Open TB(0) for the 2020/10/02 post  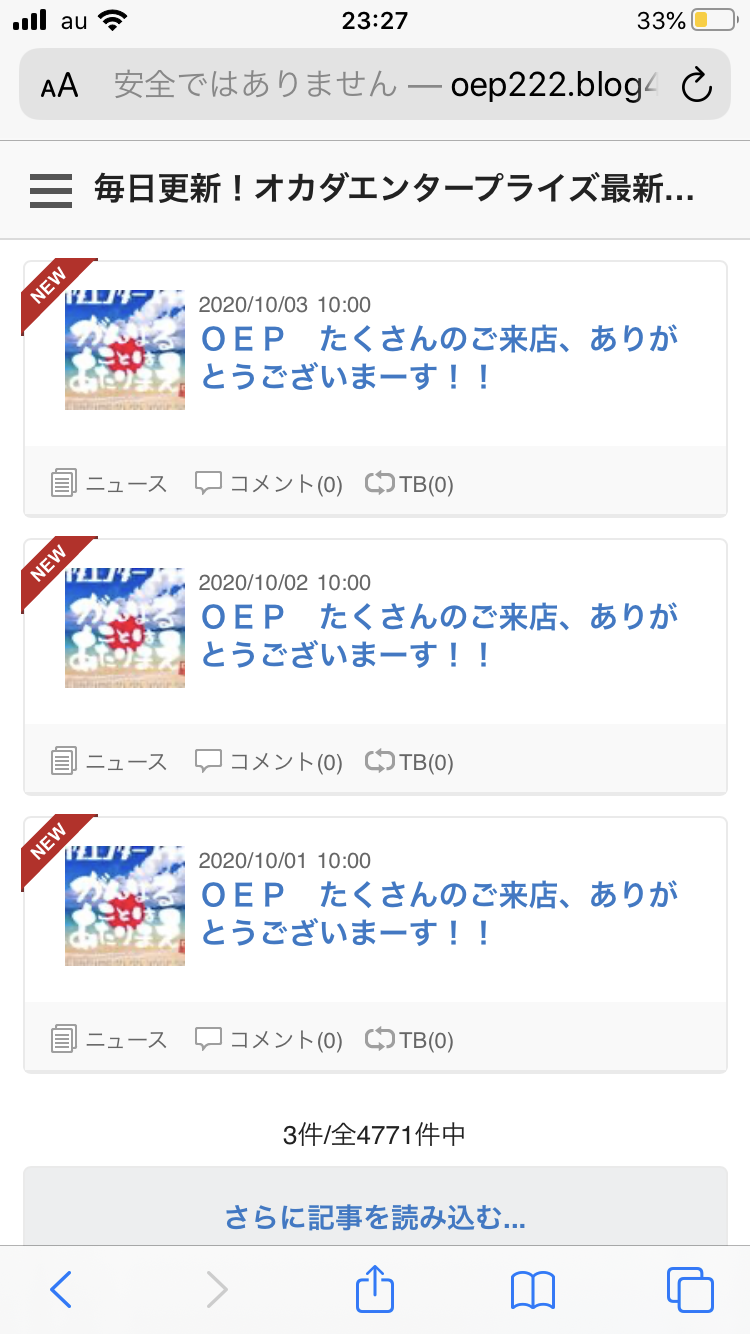point(410,762)
